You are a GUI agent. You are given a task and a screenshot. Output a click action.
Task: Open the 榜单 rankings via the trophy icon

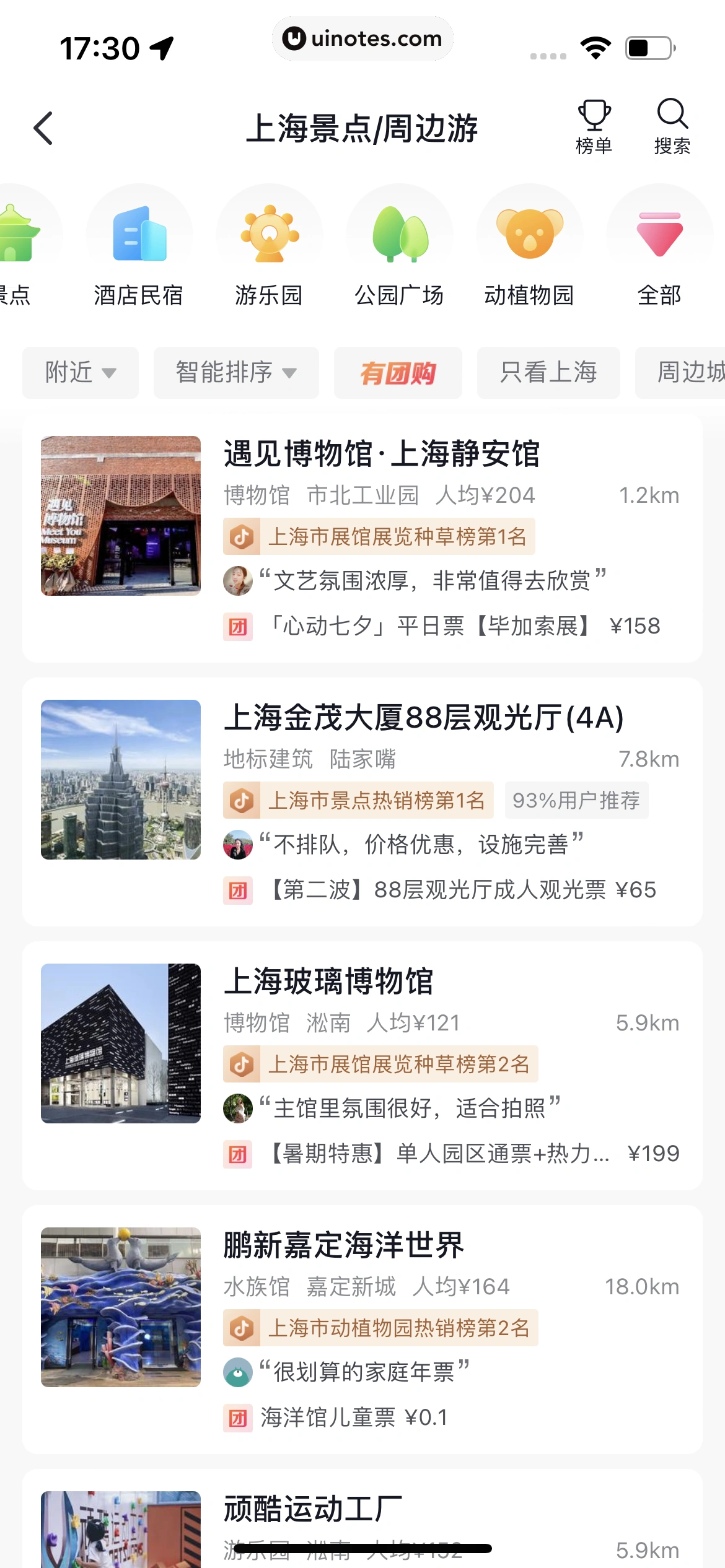coord(594,127)
